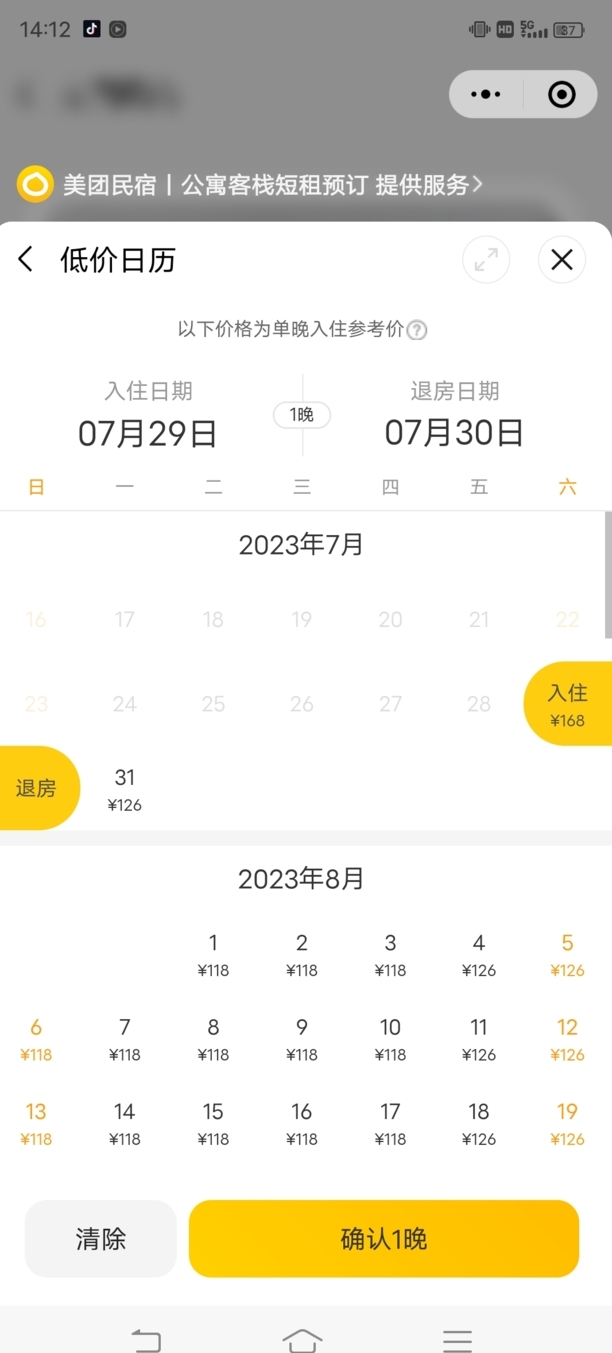Open the 美团民宿 service provider link
The height and width of the screenshot is (1353, 612).
[x=250, y=185]
